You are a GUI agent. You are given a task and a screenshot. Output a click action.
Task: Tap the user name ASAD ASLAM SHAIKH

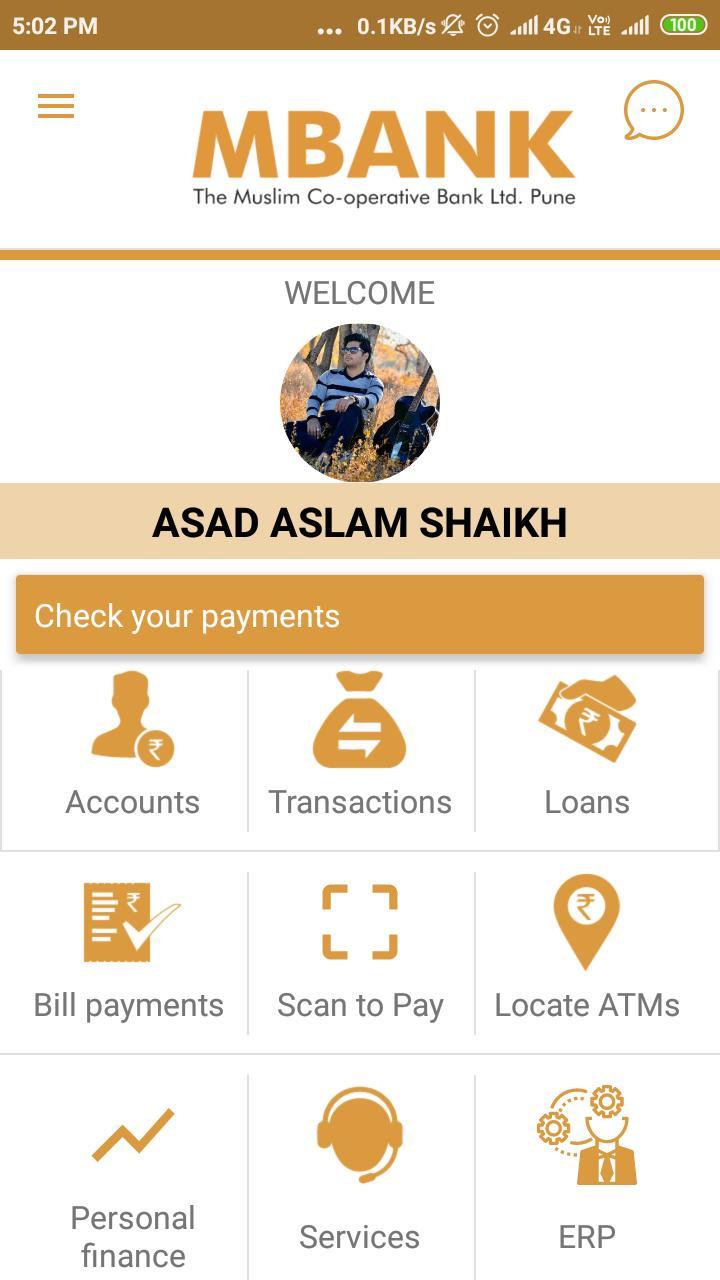coord(359,521)
